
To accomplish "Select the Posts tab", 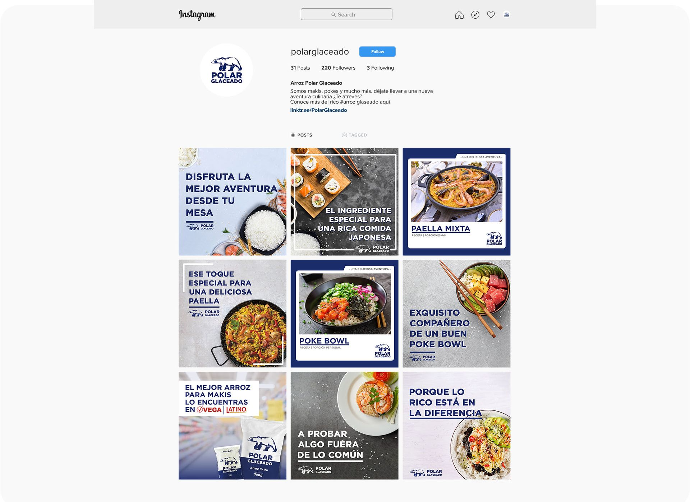I will [301, 134].
